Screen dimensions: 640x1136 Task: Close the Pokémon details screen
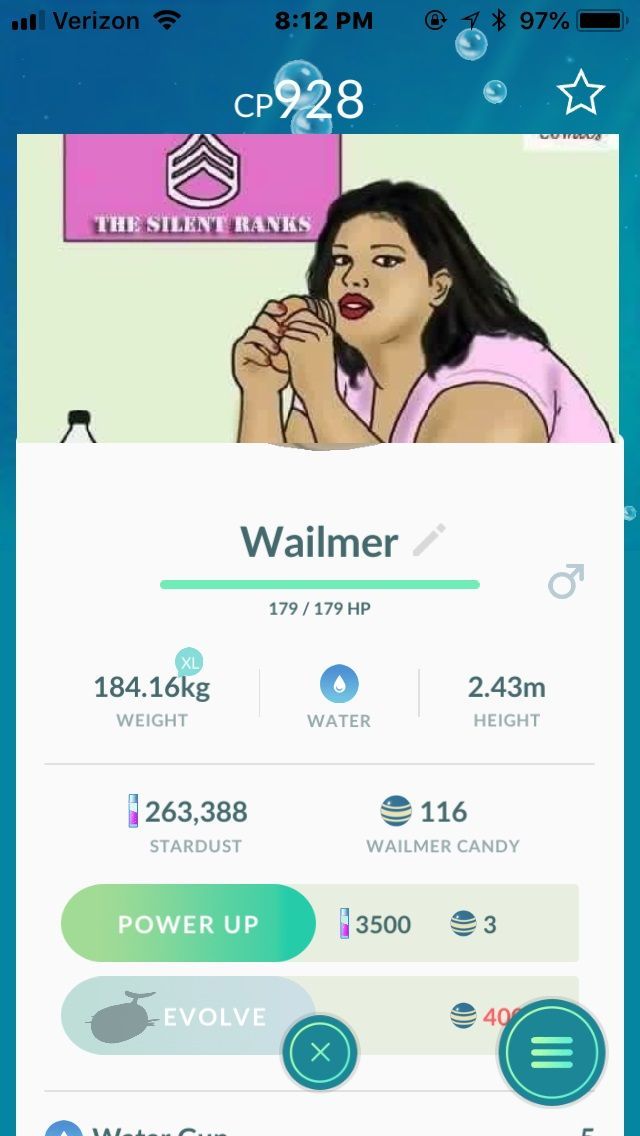[x=320, y=1052]
